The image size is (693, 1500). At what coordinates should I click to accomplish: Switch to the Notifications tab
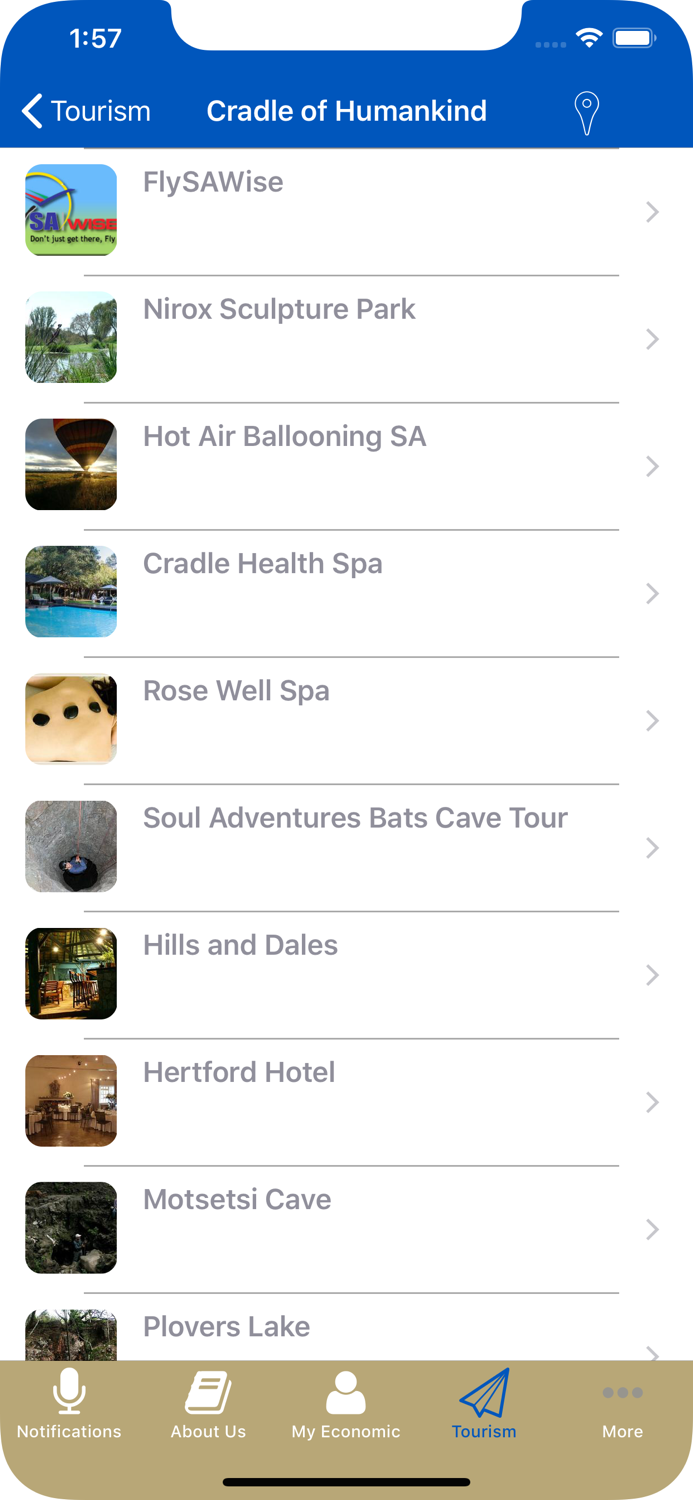(x=69, y=1405)
